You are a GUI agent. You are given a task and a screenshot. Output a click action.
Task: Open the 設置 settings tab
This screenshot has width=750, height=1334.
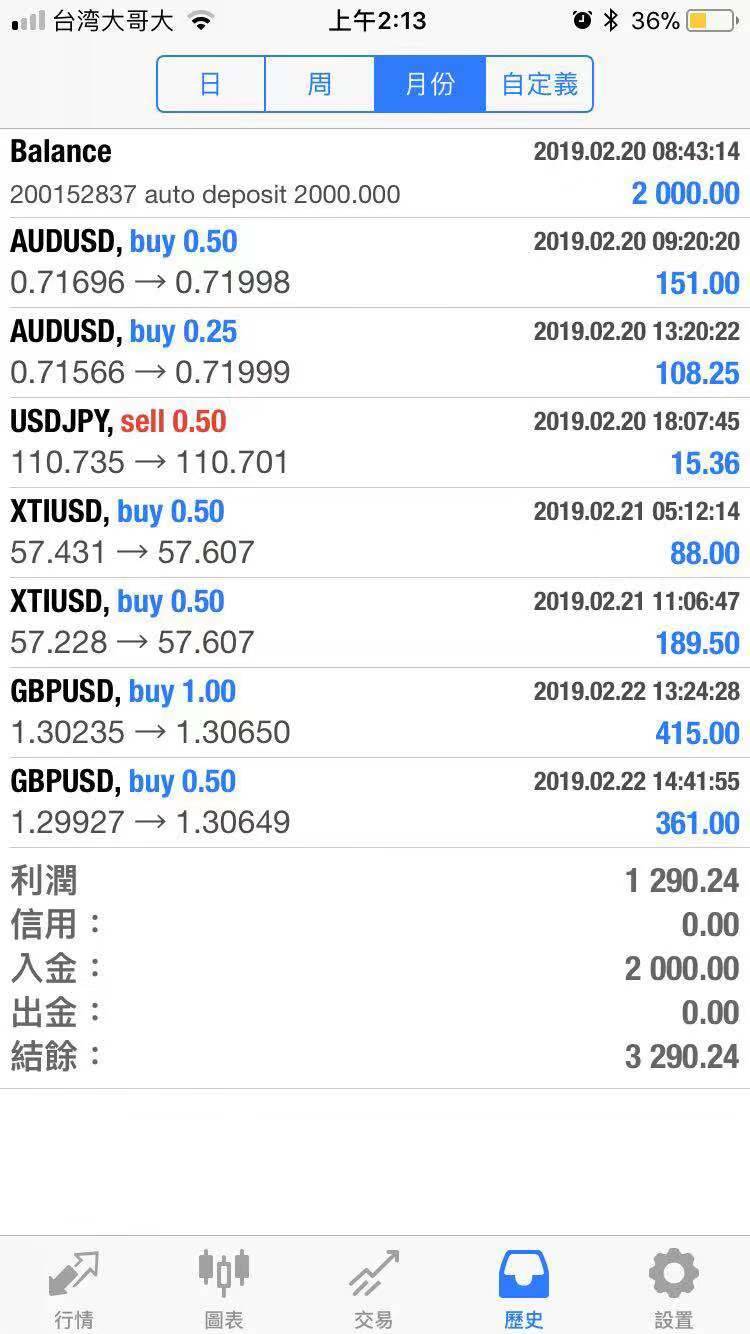[x=674, y=1288]
